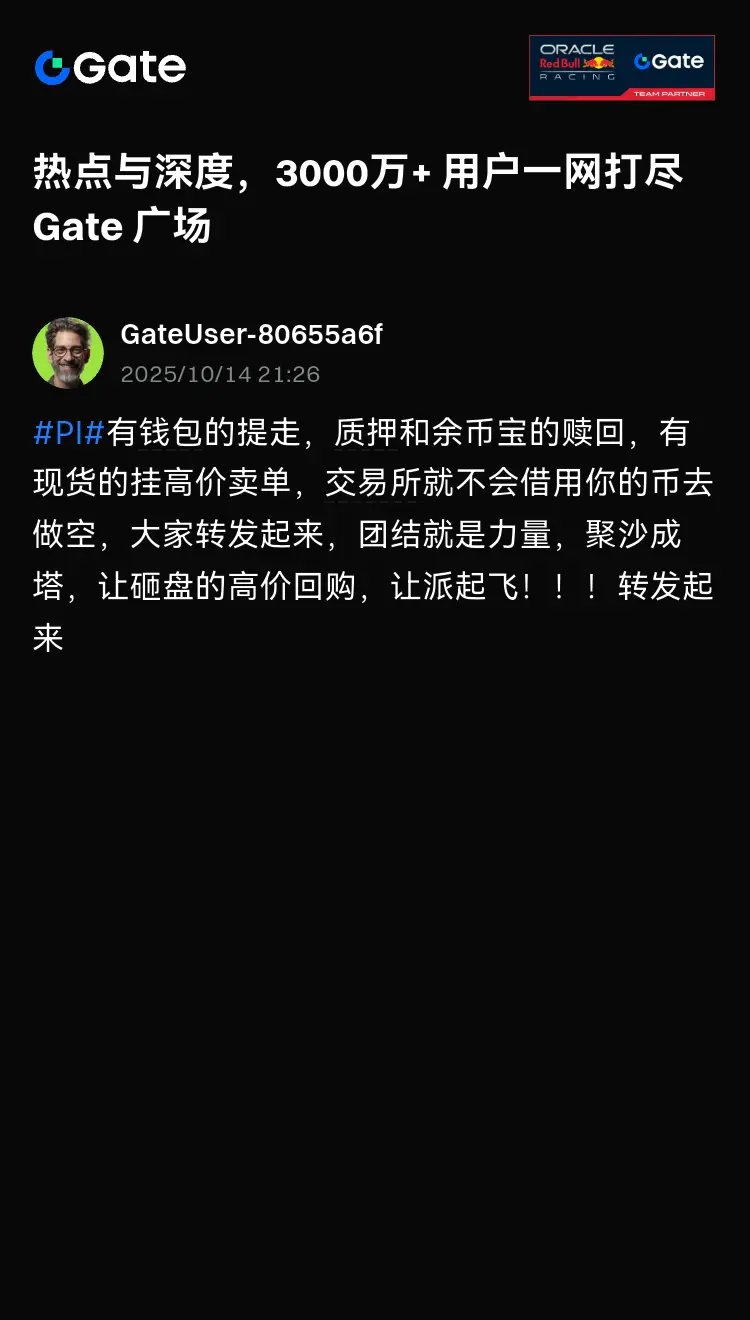Select the post body paragraph text
750x1320 pixels.
point(375,530)
